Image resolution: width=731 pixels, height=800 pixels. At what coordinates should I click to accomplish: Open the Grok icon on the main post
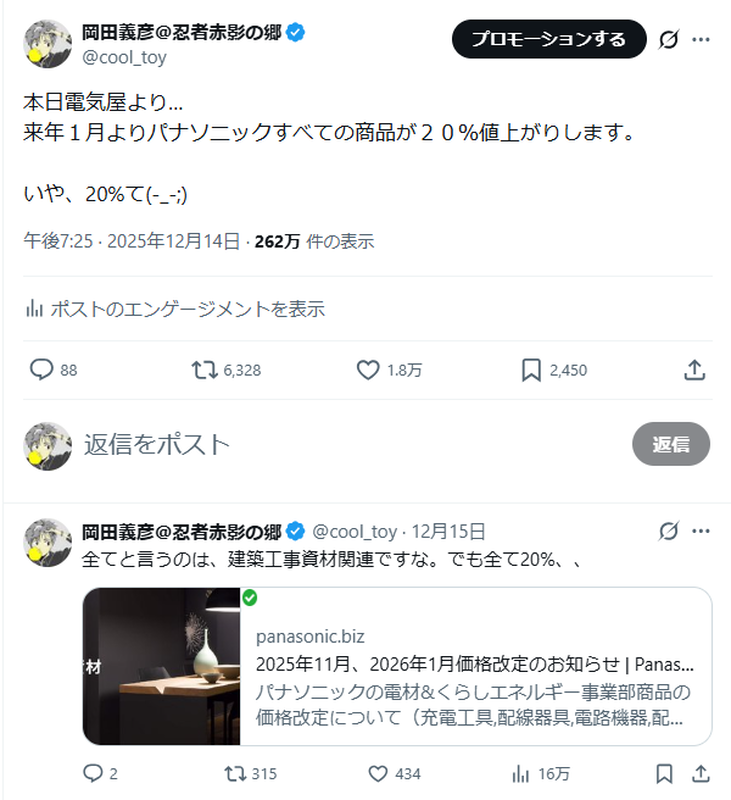click(669, 39)
